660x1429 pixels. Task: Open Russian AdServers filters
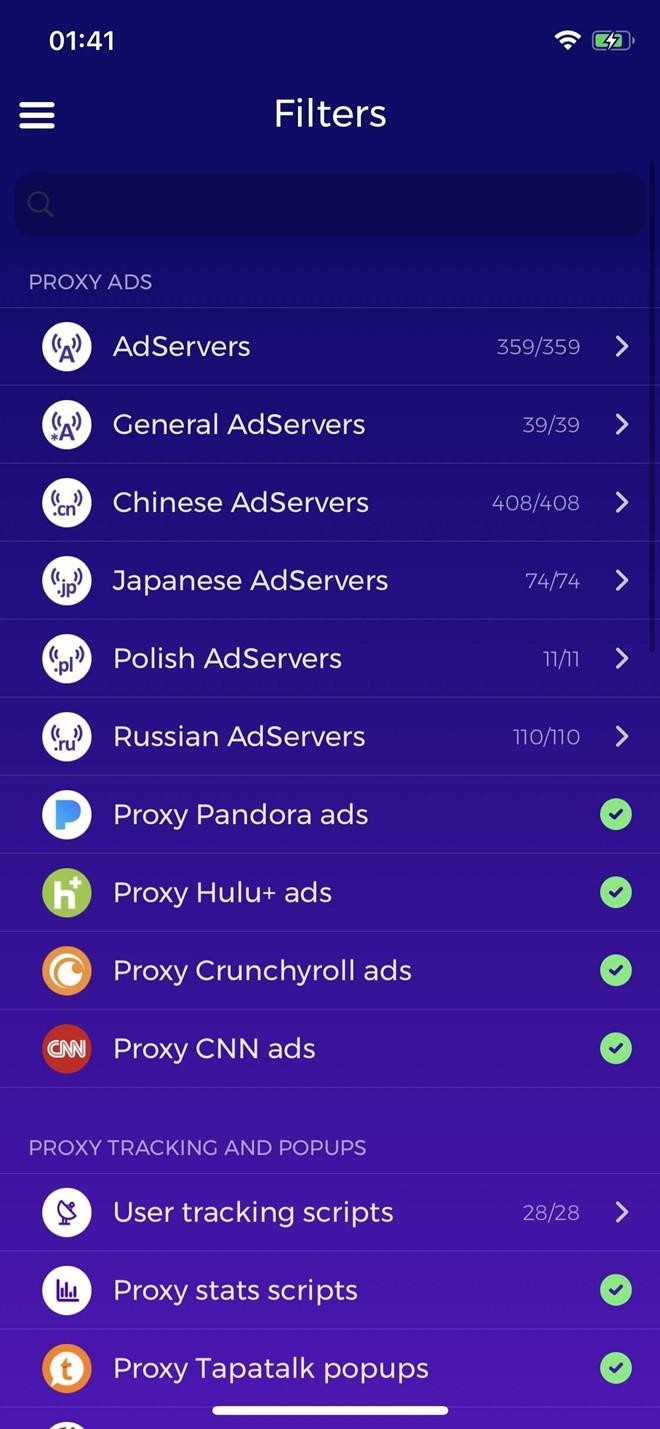pyautogui.click(x=330, y=736)
